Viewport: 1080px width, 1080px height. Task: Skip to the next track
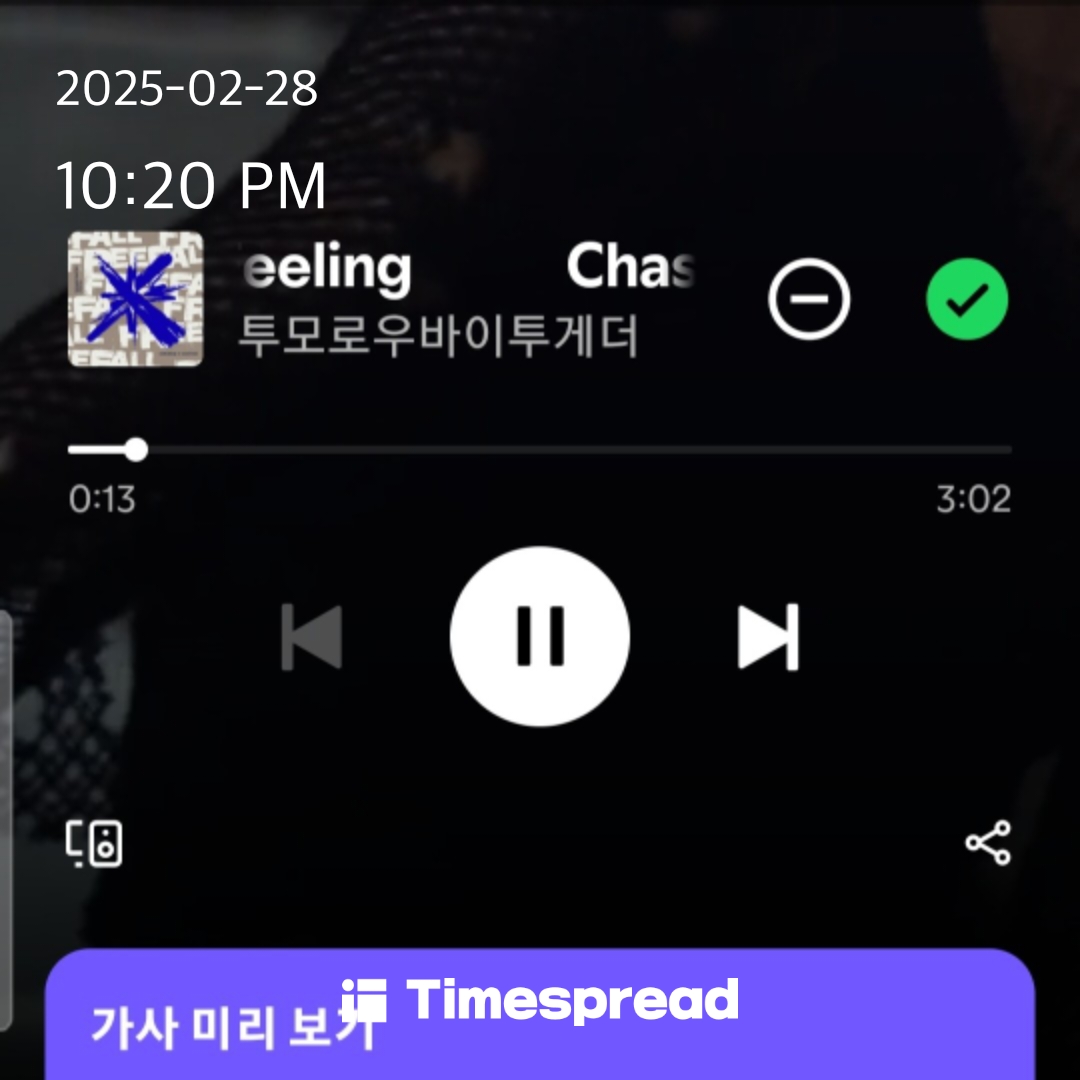[768, 636]
